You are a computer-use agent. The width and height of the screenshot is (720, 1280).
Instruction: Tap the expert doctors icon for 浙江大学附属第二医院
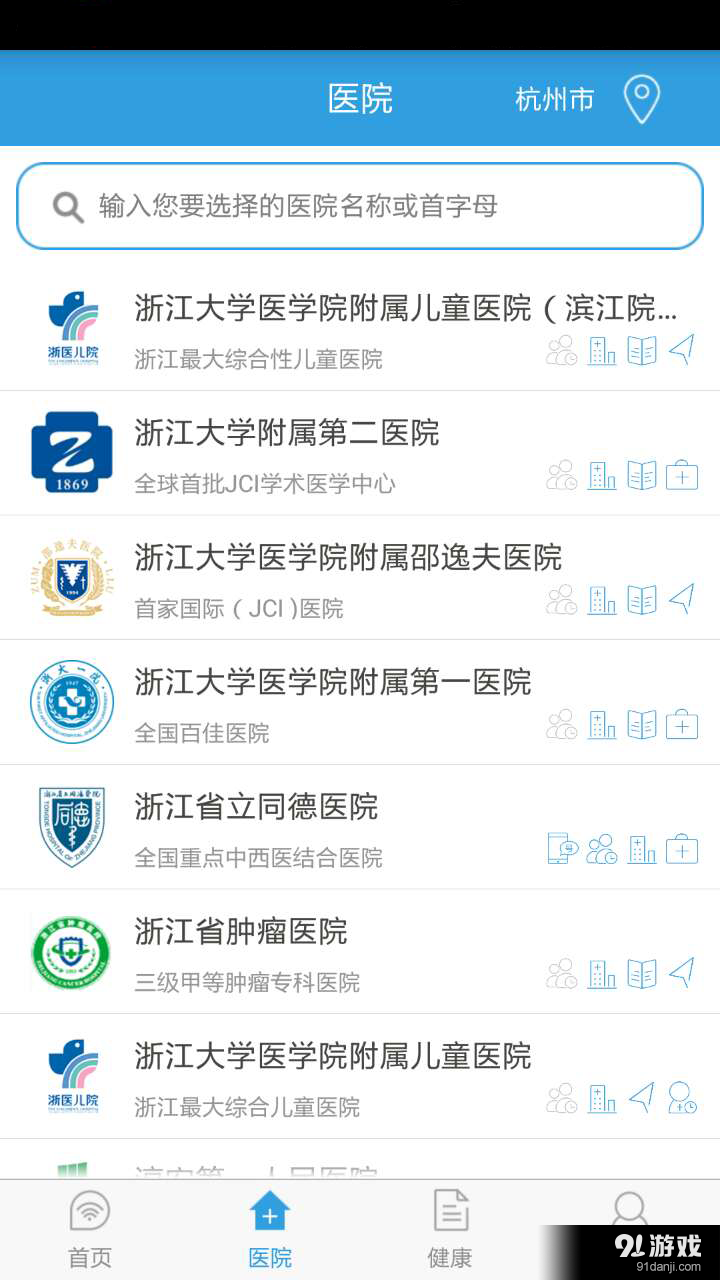coord(561,476)
